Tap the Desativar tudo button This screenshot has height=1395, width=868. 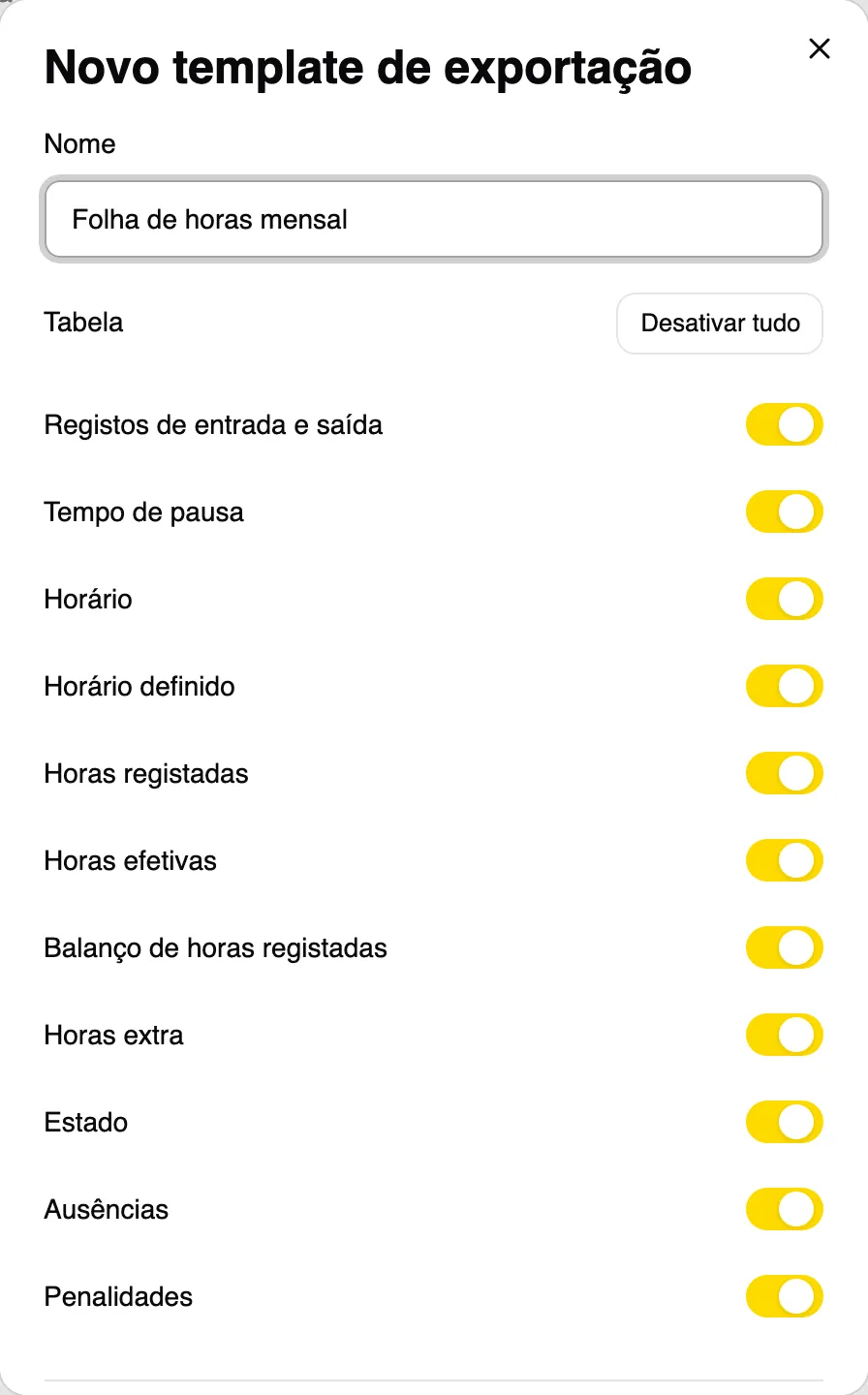coord(720,324)
